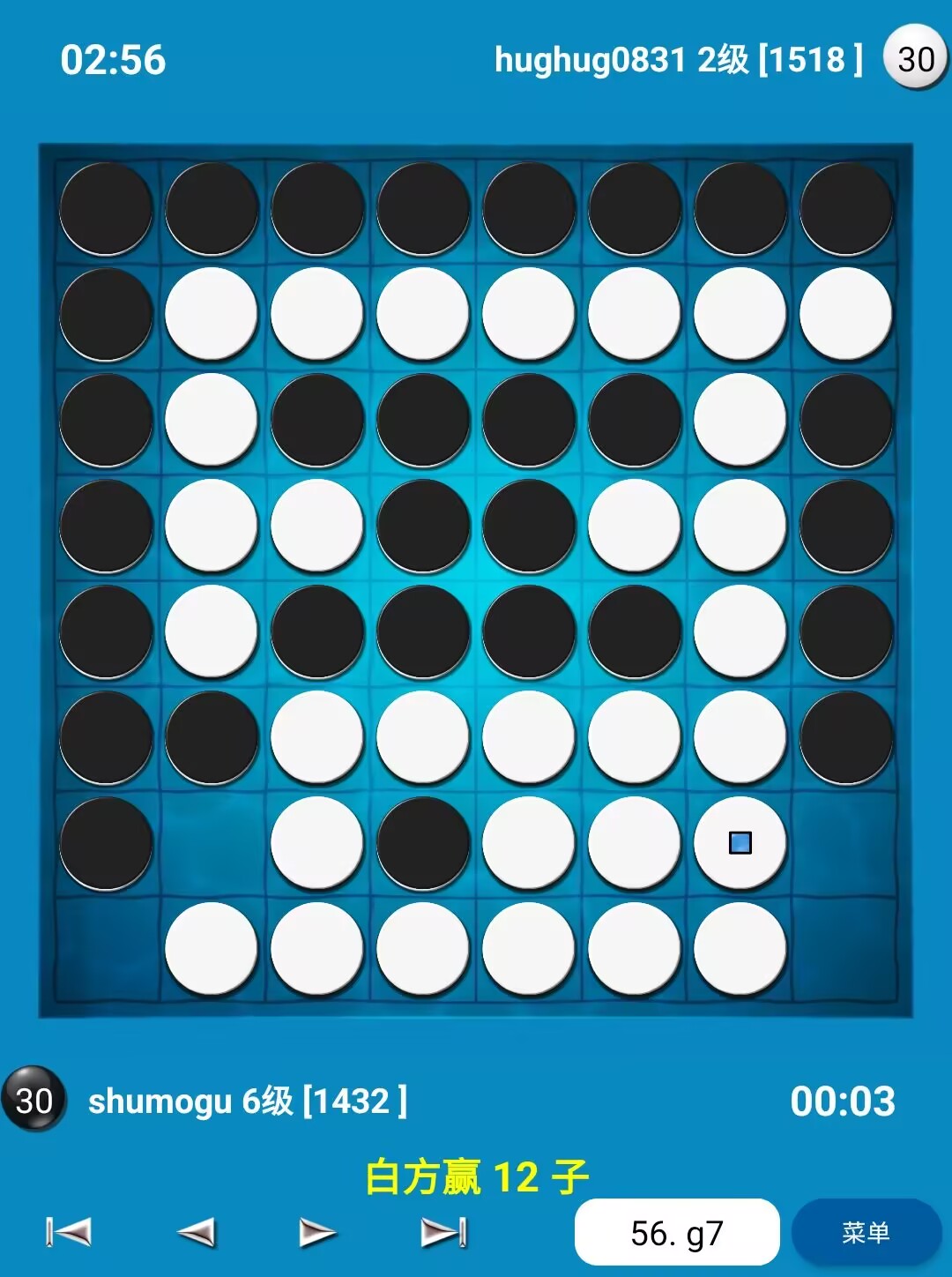Jump to the last move
Viewport: 952px width, 1277px height.
coord(443,1232)
